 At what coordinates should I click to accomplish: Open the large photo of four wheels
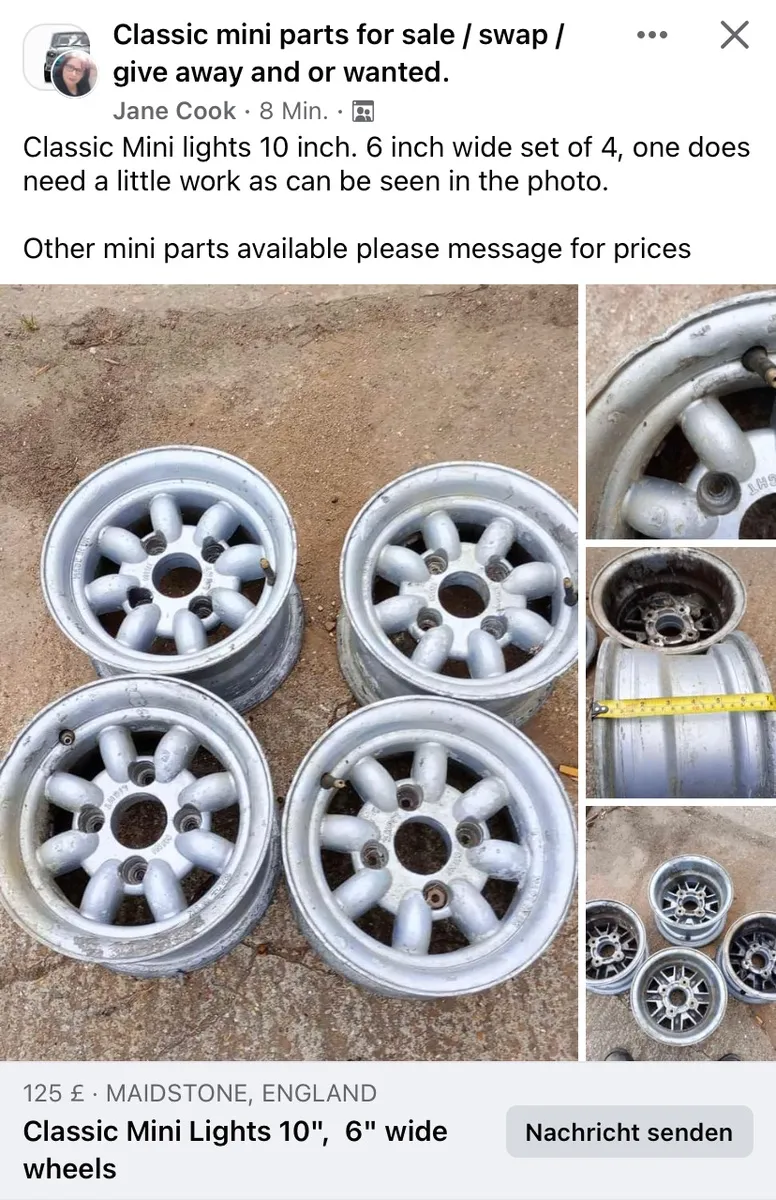coord(289,672)
